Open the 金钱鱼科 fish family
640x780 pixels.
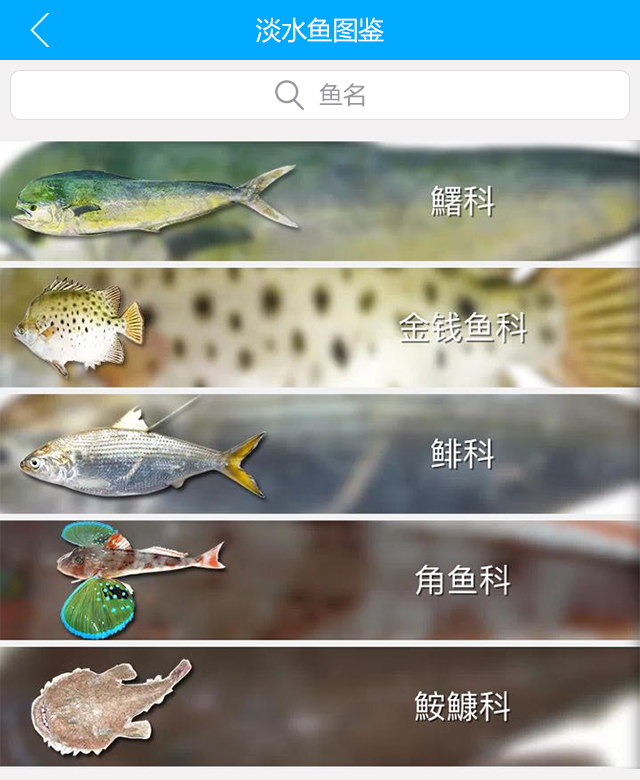coord(320,327)
